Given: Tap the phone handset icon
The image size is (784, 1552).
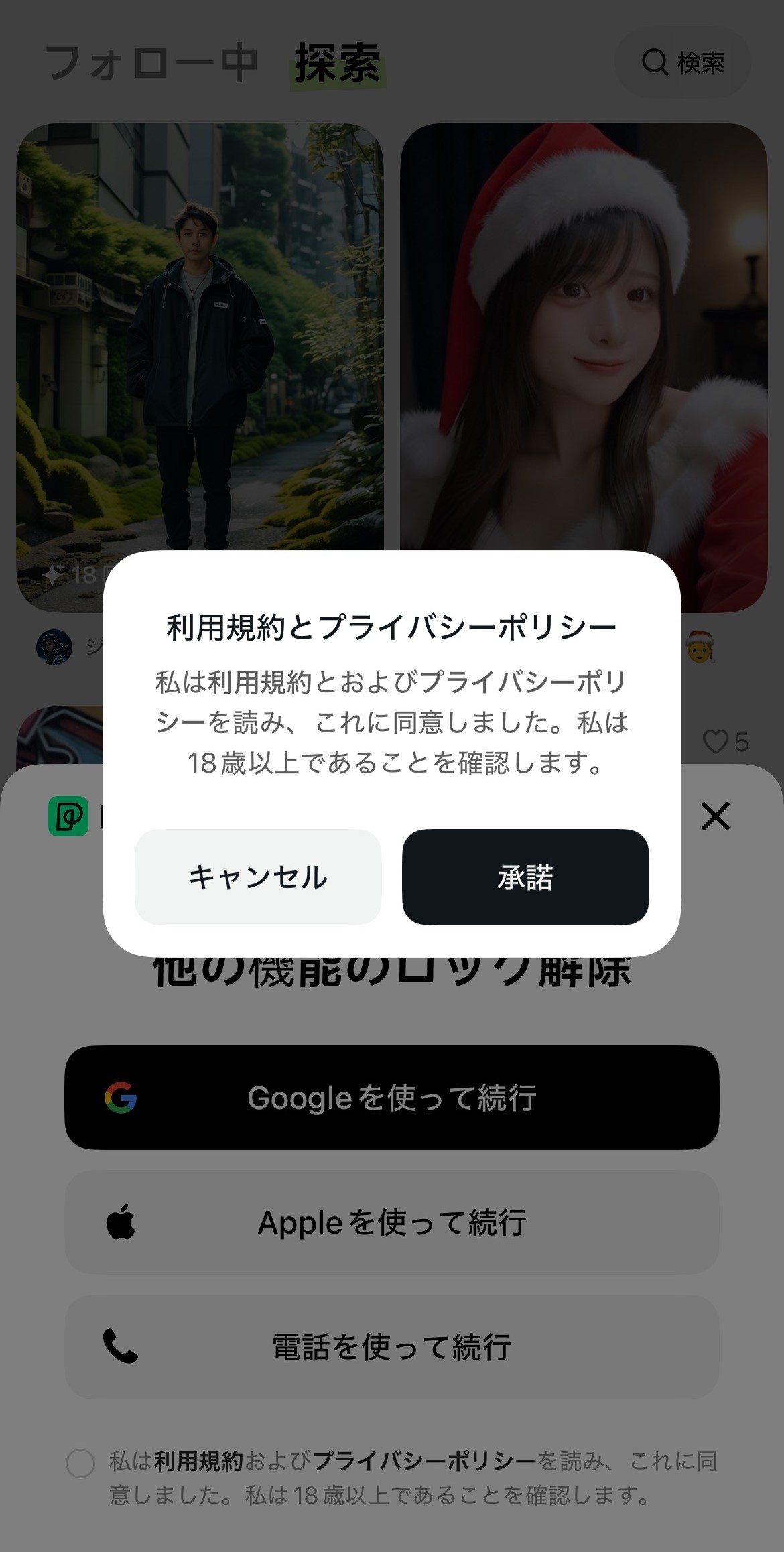Looking at the screenshot, I should 121,1345.
